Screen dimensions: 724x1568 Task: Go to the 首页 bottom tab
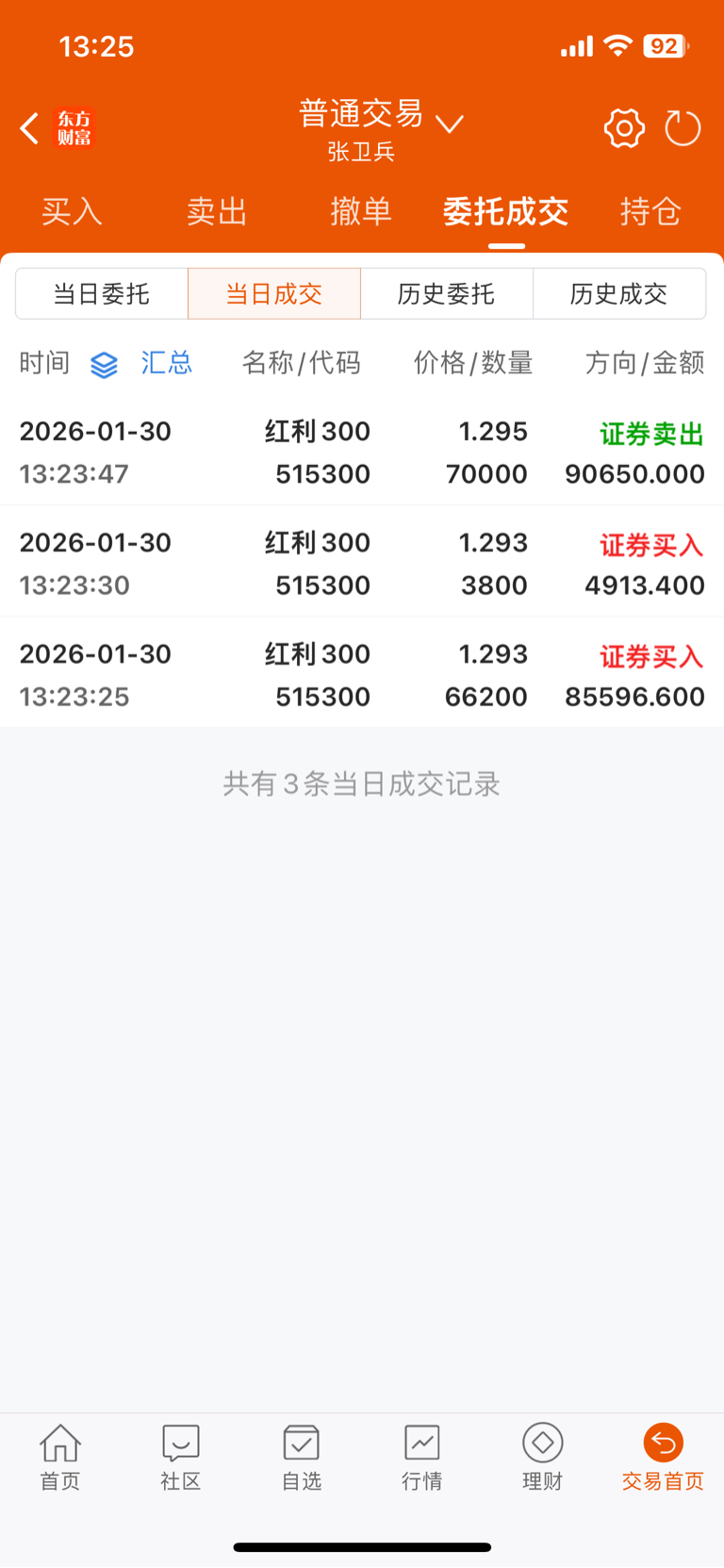(60, 1458)
